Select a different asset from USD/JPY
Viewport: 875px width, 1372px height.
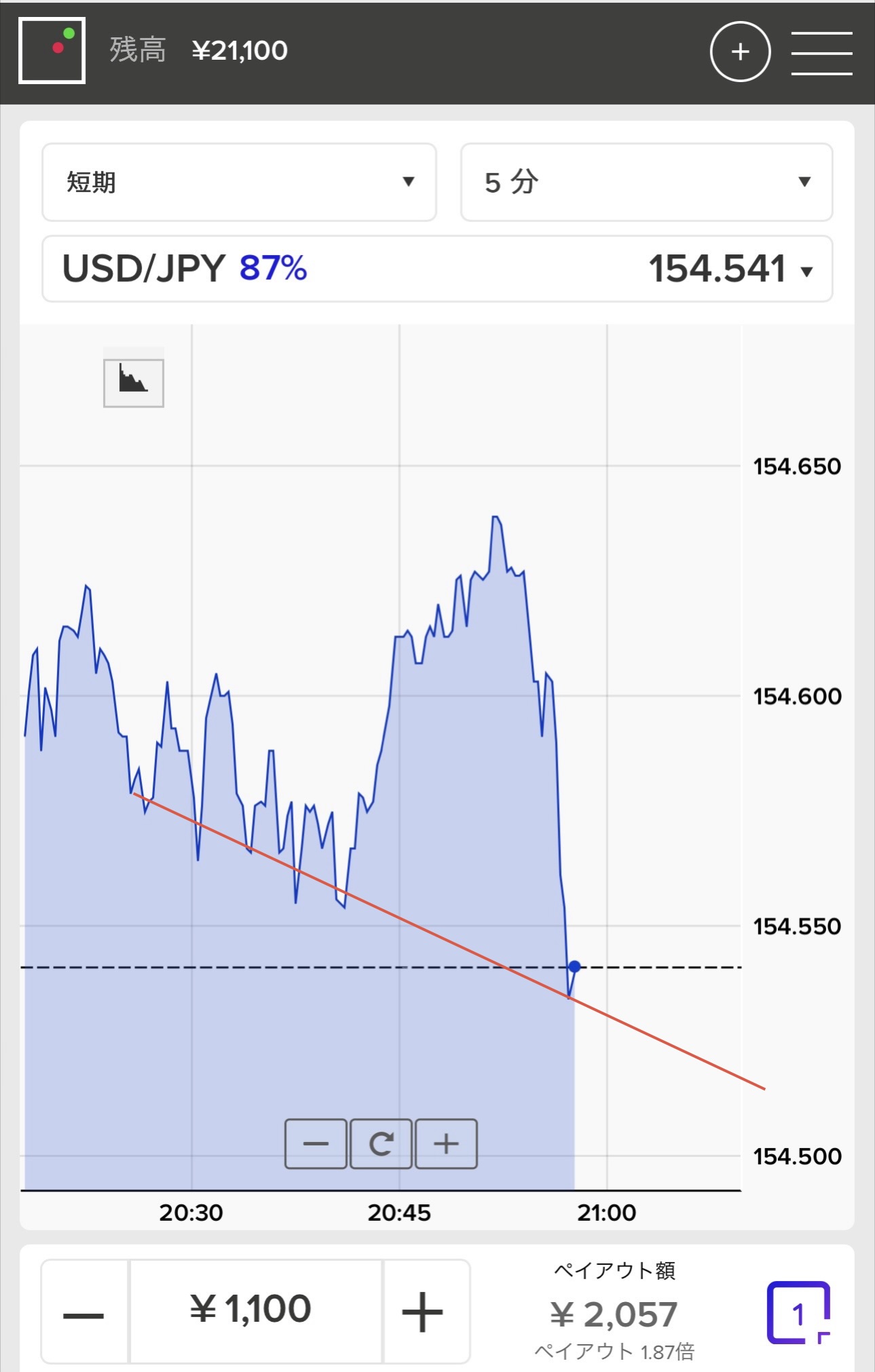[437, 269]
